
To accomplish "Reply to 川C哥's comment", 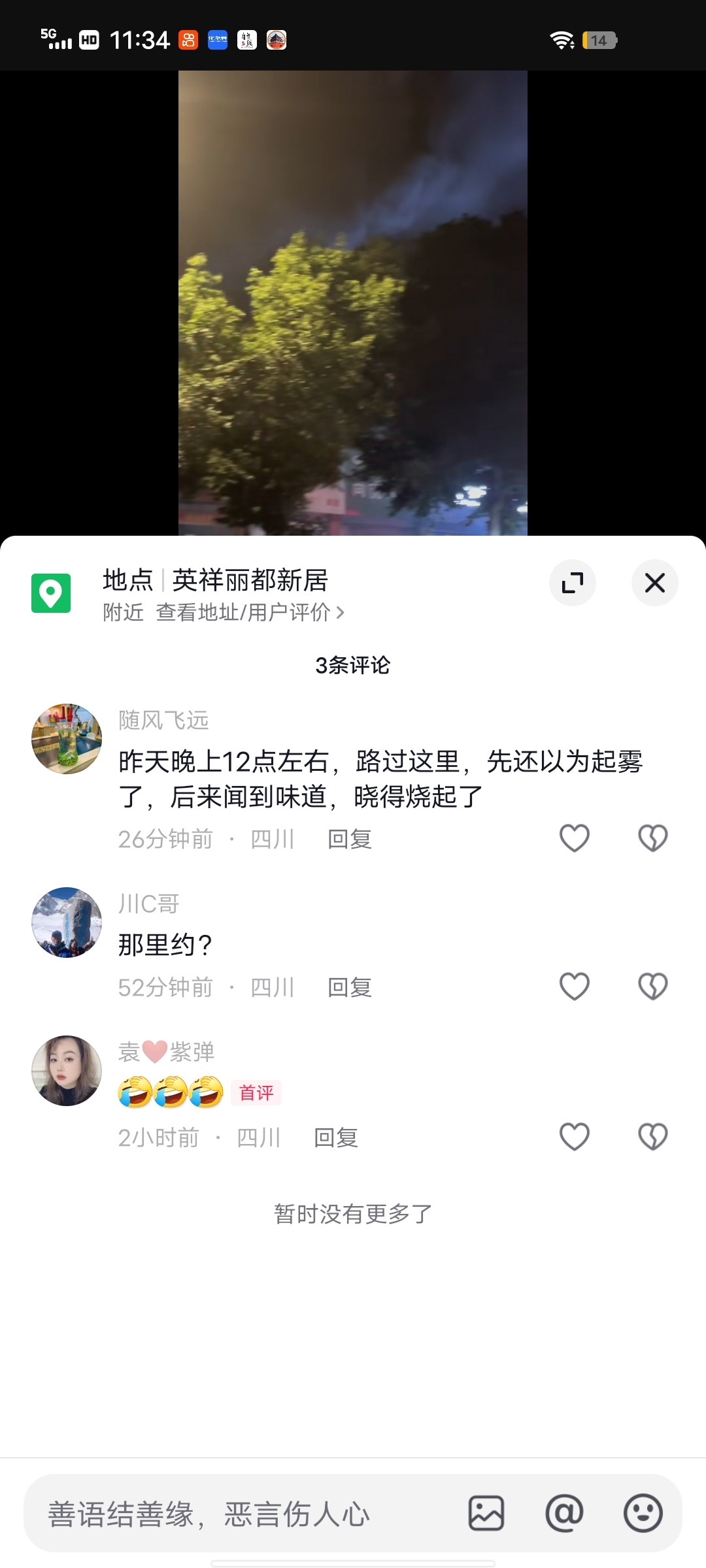I will pos(350,988).
